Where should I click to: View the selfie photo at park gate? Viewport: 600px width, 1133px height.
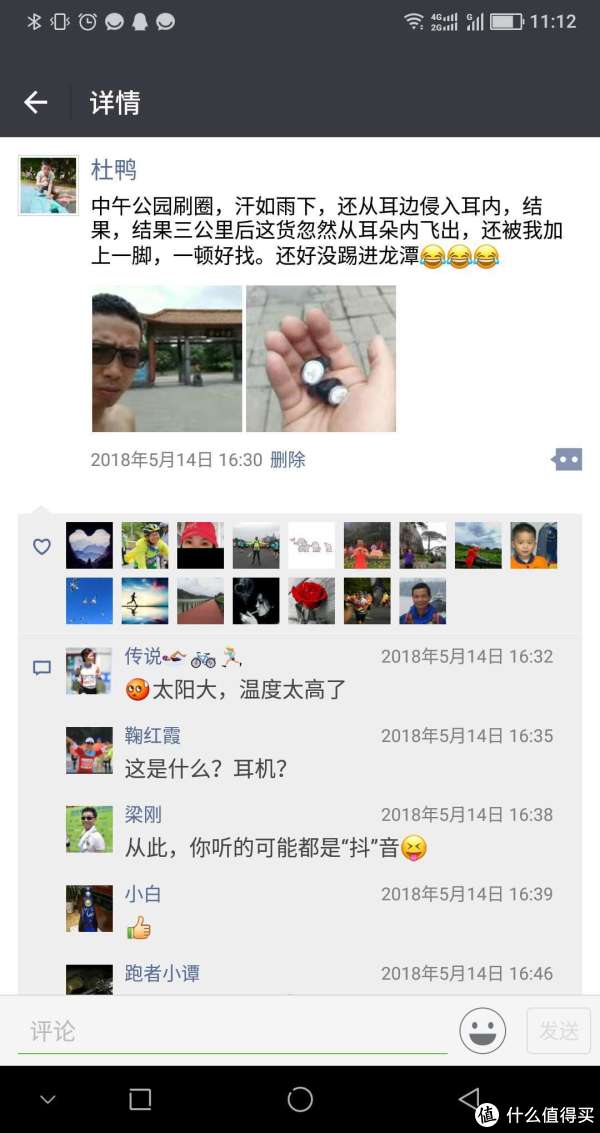(x=167, y=359)
